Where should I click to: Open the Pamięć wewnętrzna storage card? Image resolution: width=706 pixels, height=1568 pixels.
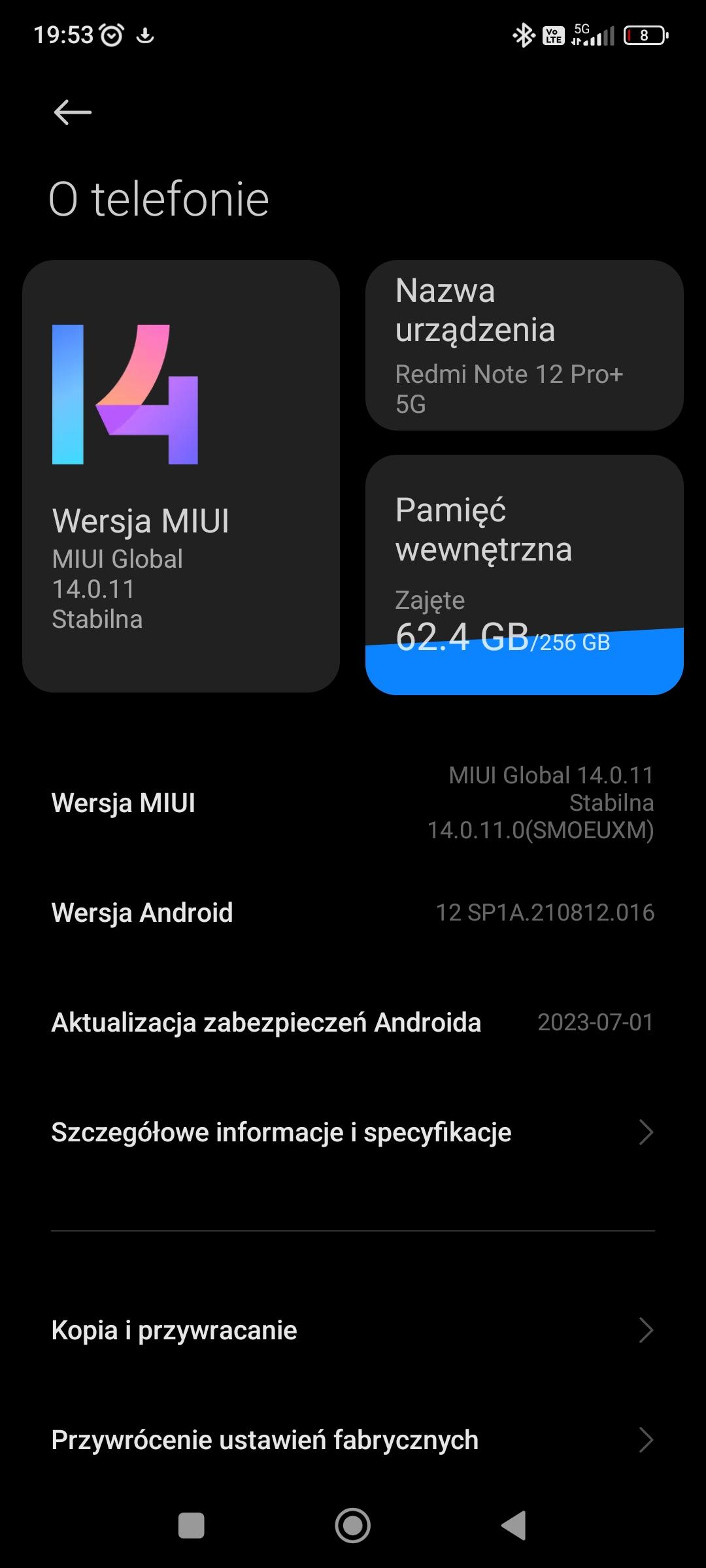524,574
